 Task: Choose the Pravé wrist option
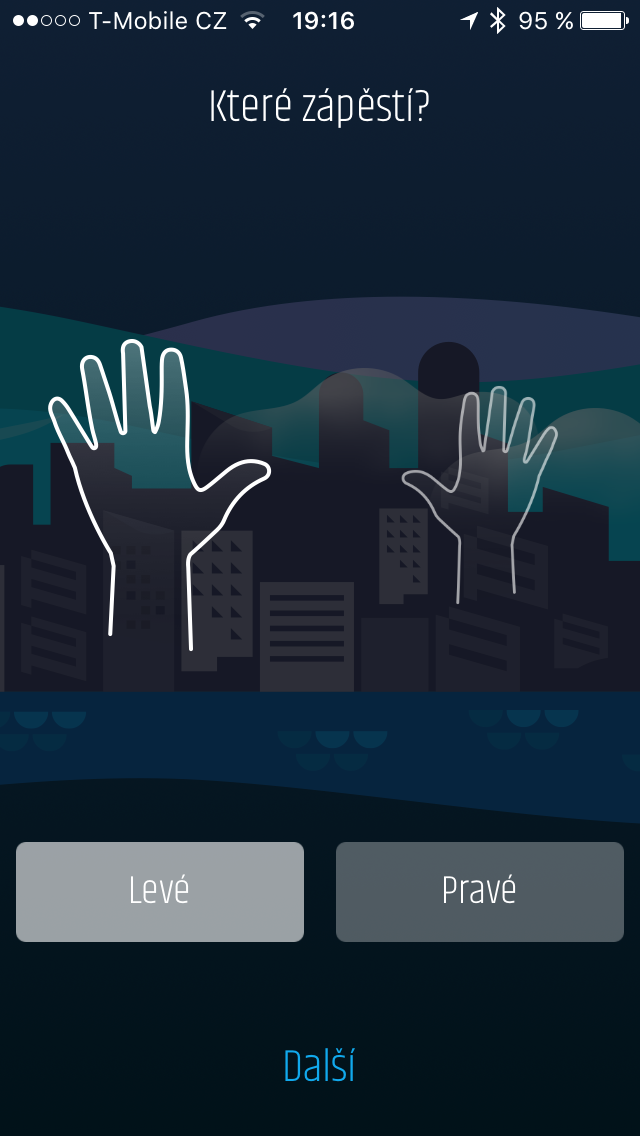point(479,891)
